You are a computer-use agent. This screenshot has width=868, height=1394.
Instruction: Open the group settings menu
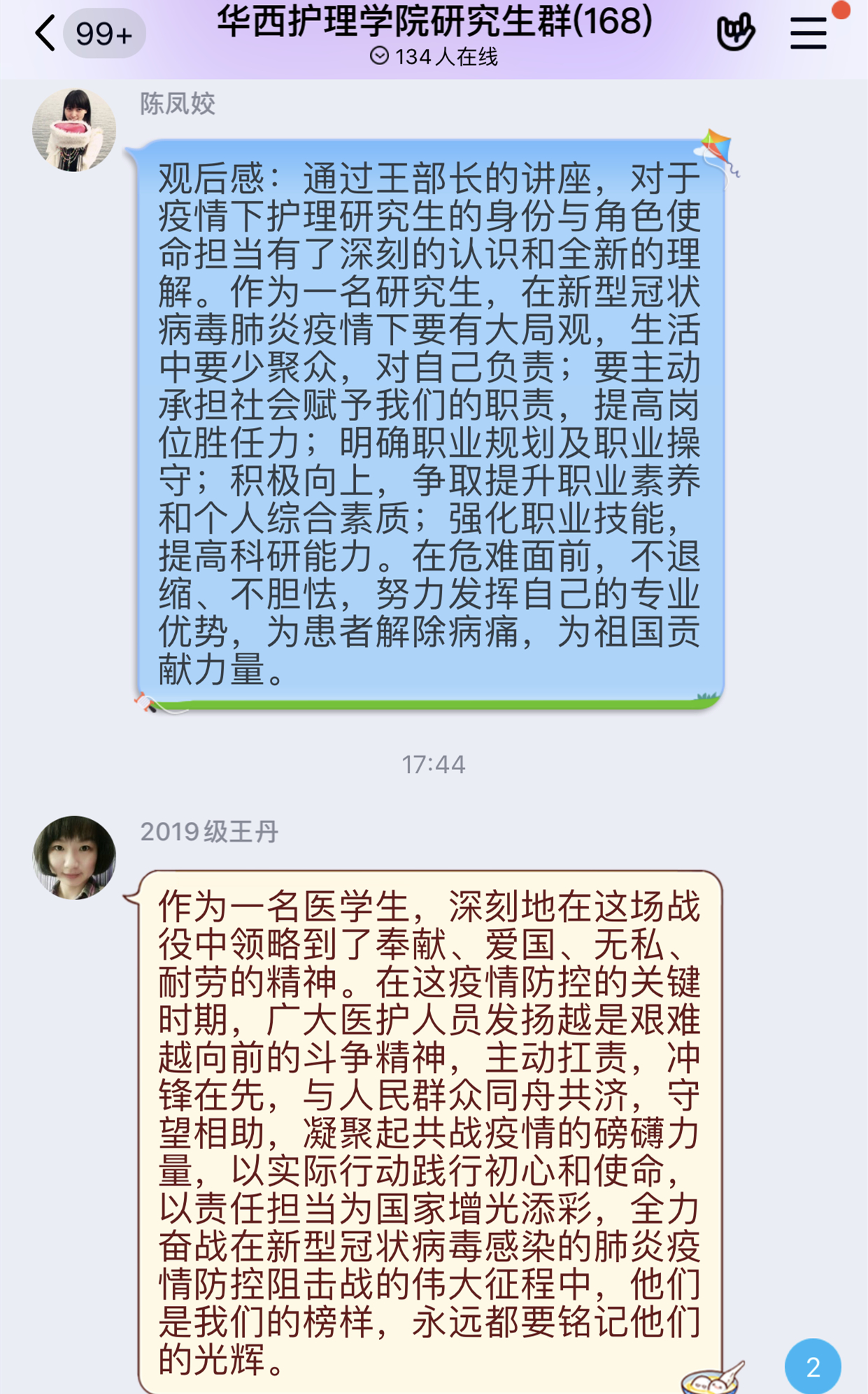point(808,33)
